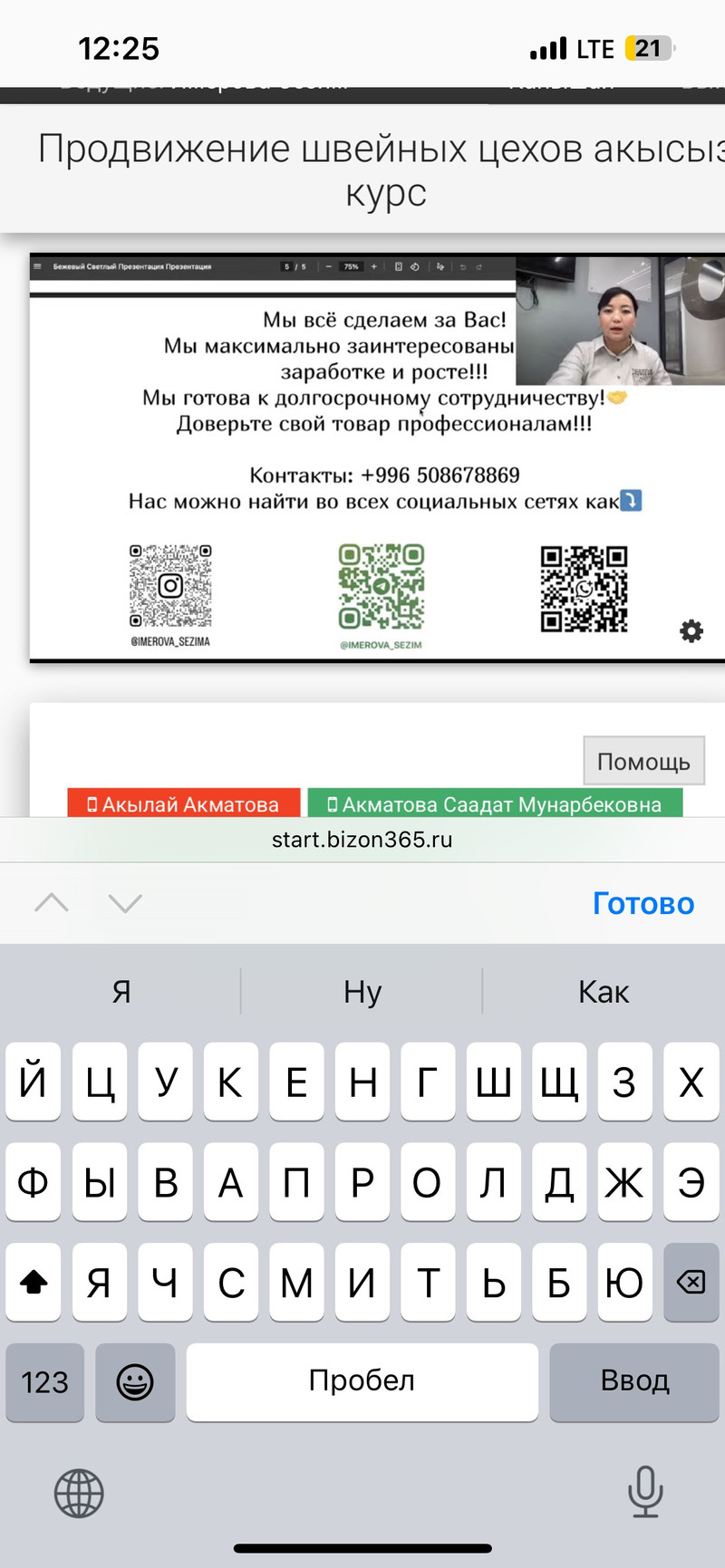Select participant Акматова Саадат Мунарбековна
The image size is (725, 1568).
[x=495, y=803]
